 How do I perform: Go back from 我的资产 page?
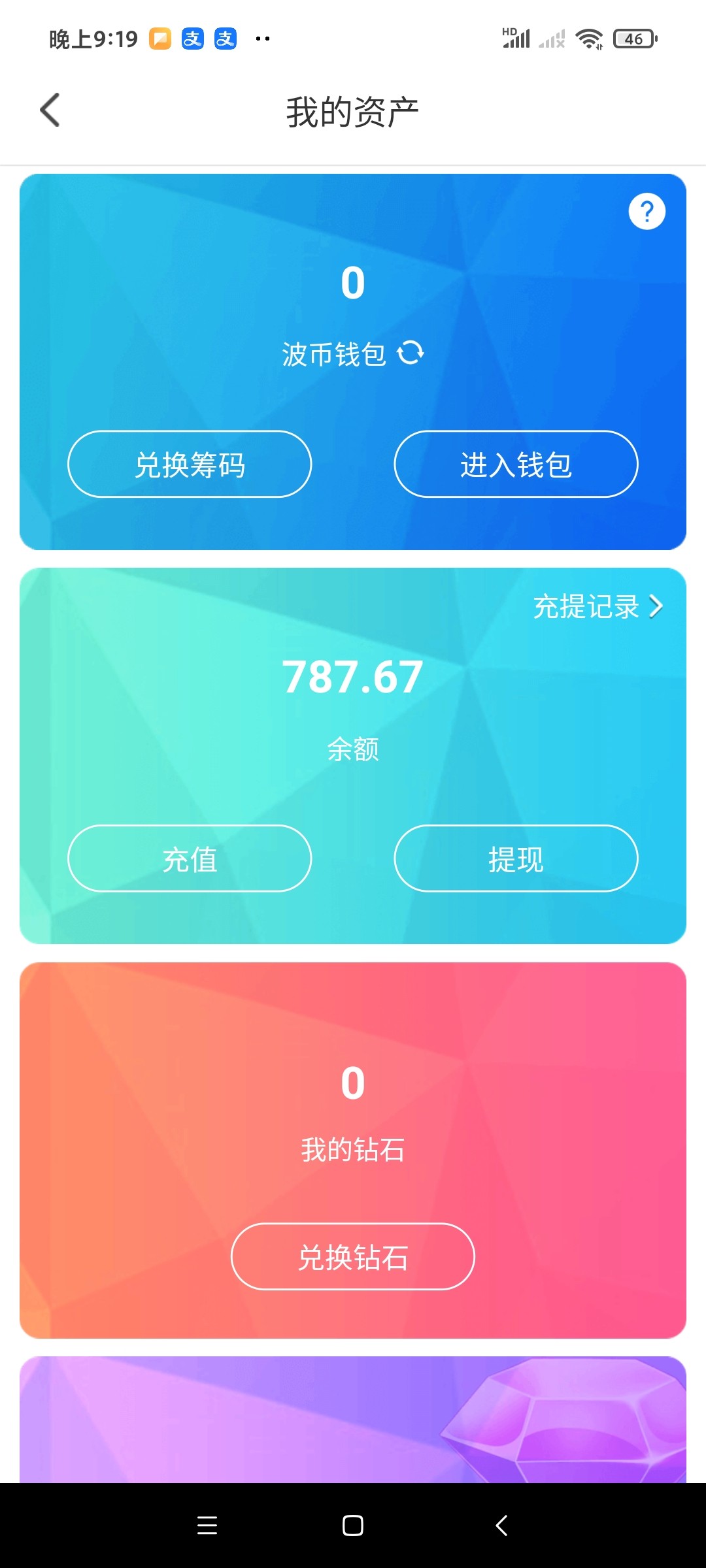(x=50, y=110)
